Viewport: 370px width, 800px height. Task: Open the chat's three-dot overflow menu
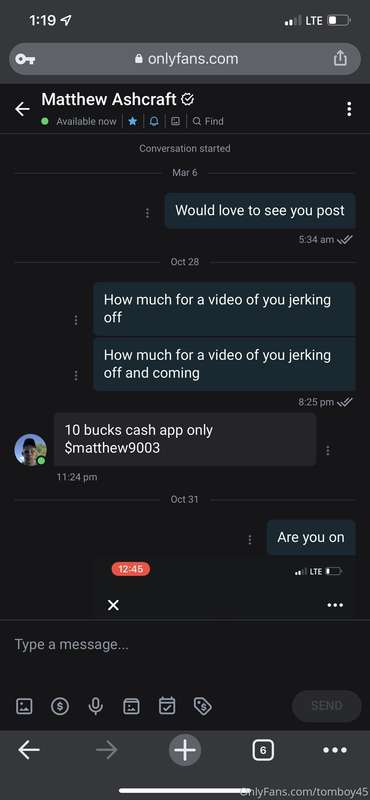click(349, 109)
